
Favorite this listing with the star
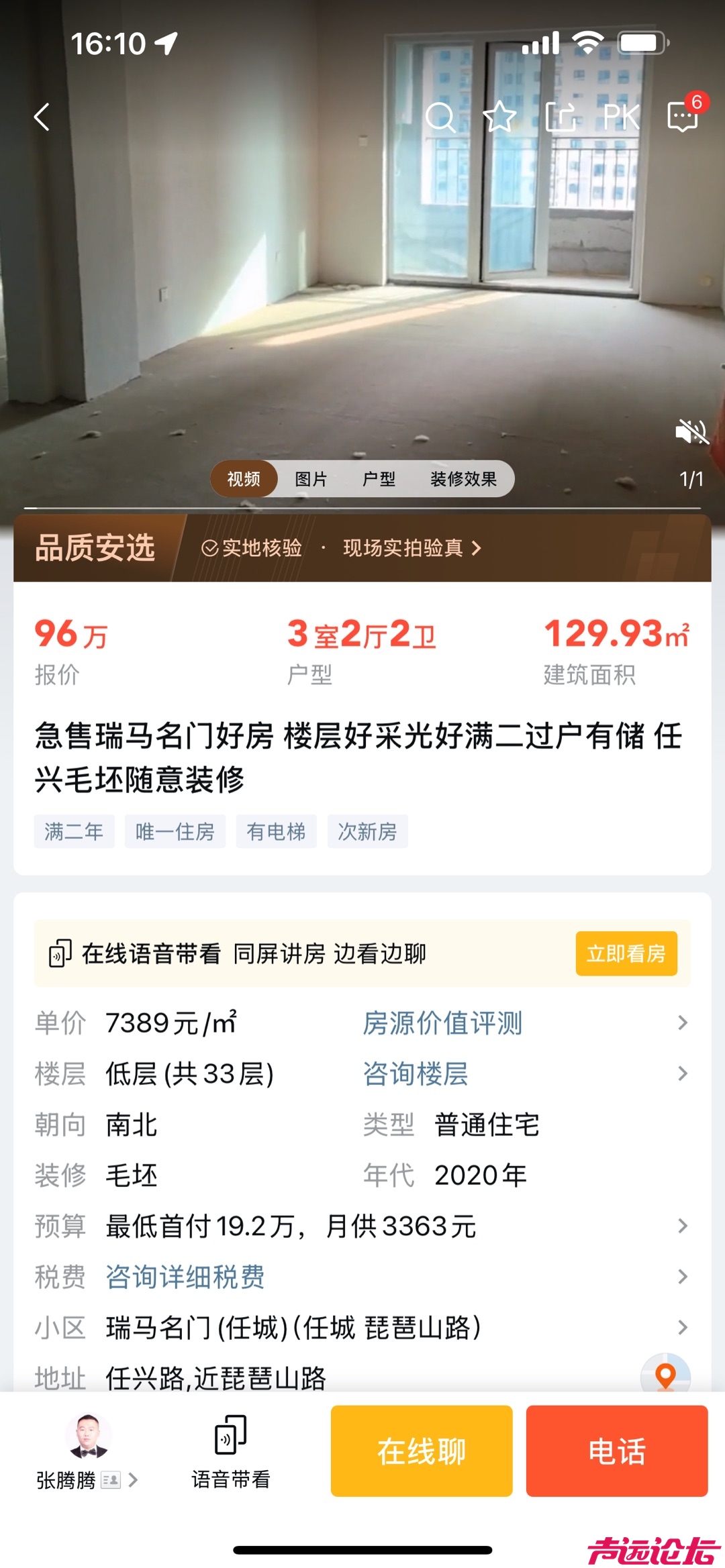[499, 117]
